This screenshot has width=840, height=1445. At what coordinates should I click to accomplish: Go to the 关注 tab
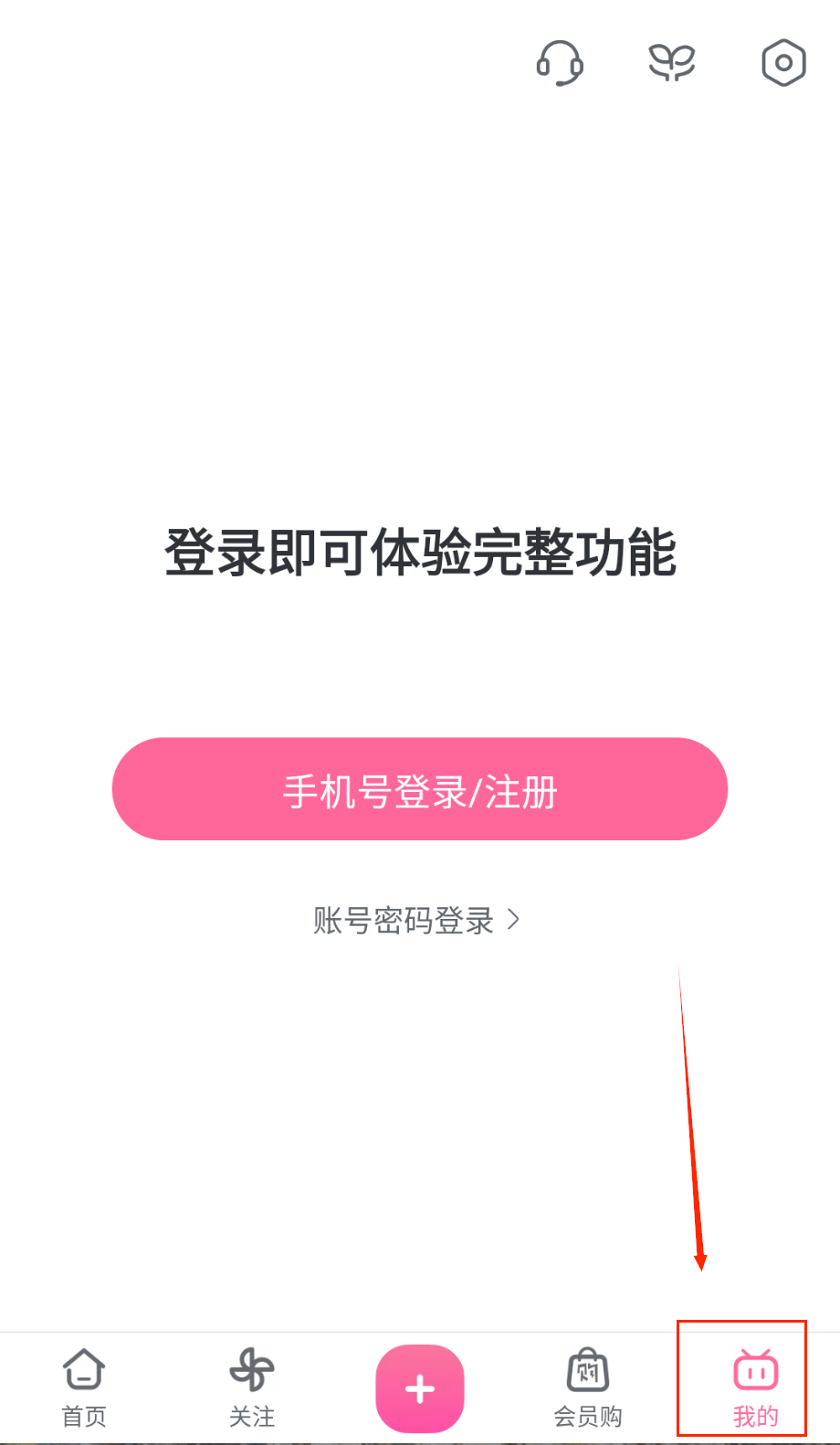(252, 1387)
